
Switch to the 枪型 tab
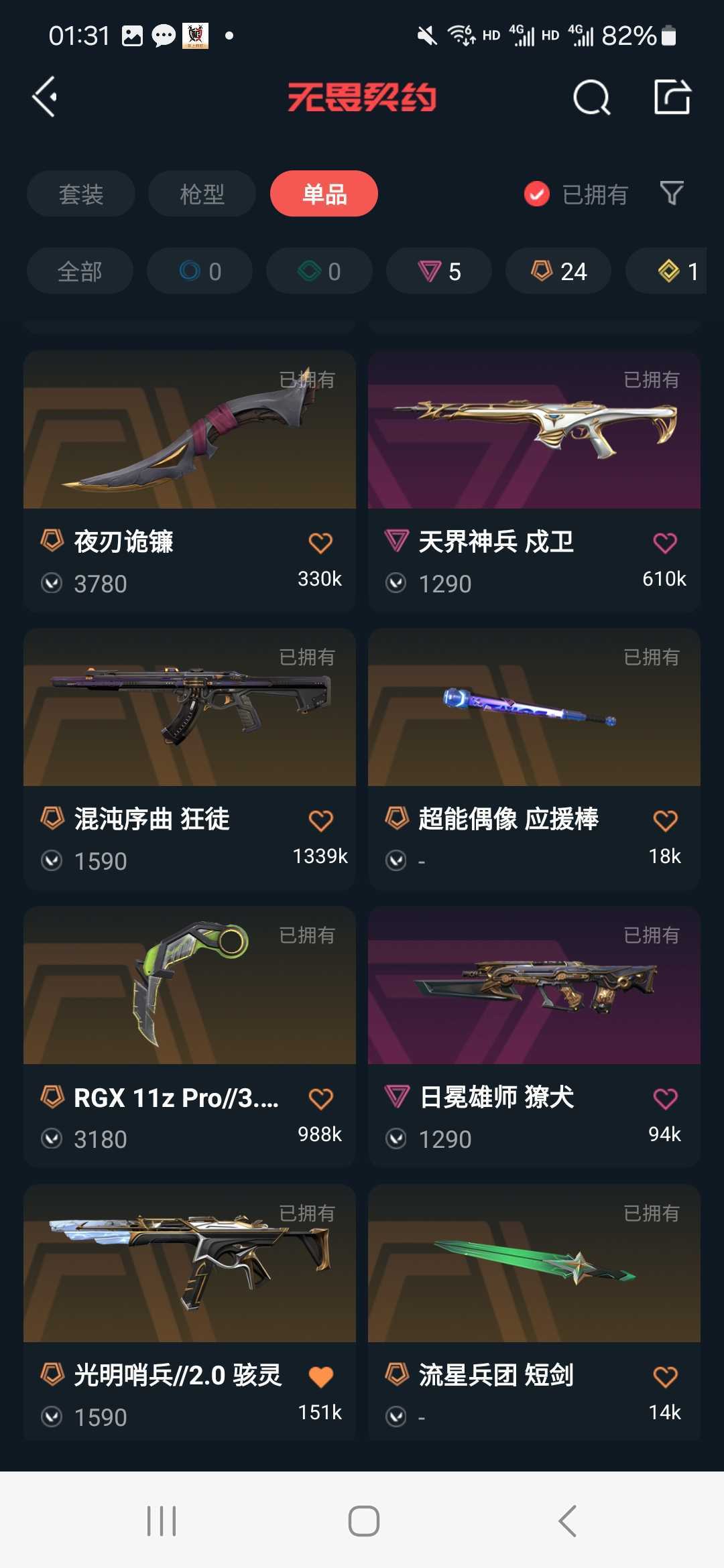(x=202, y=194)
